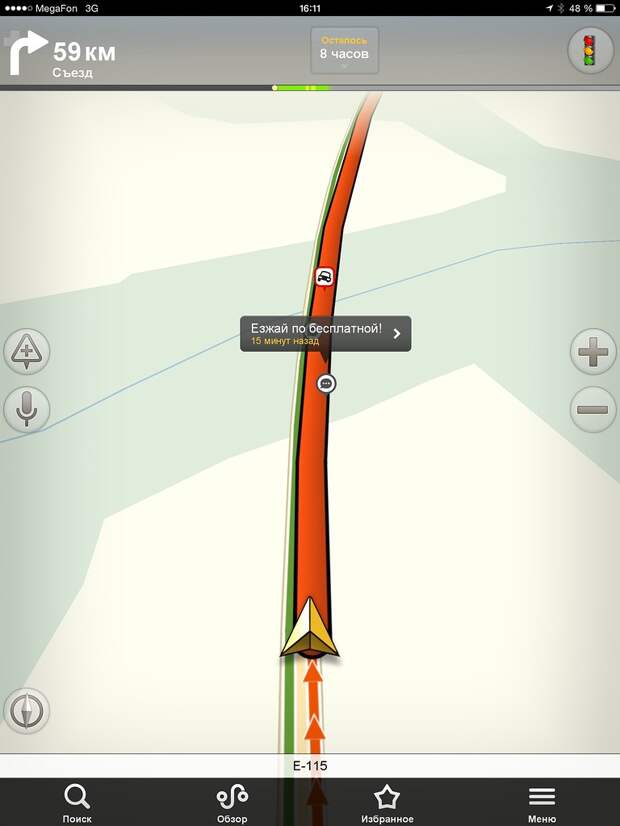Show remaining time details 'Осталось 8 часов'
Viewport: 620px width, 826px height.
[x=344, y=49]
